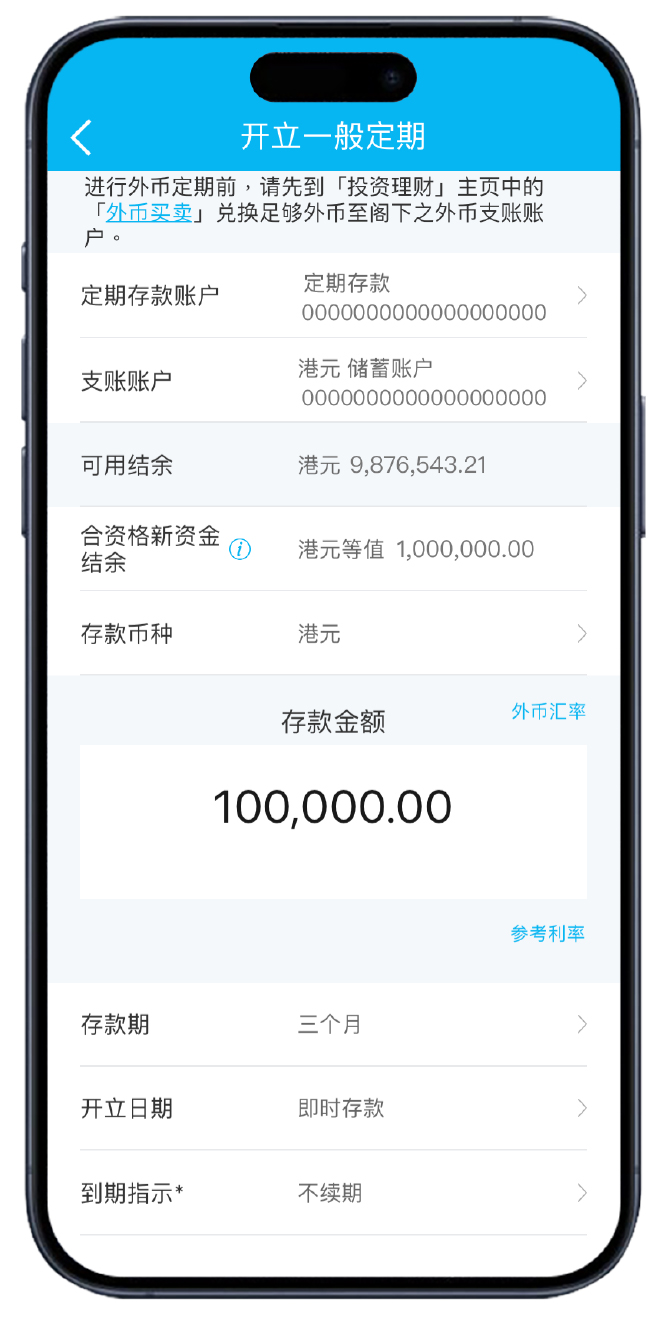Open the 外币买卖 link
672x1320 pixels.
click(x=149, y=213)
